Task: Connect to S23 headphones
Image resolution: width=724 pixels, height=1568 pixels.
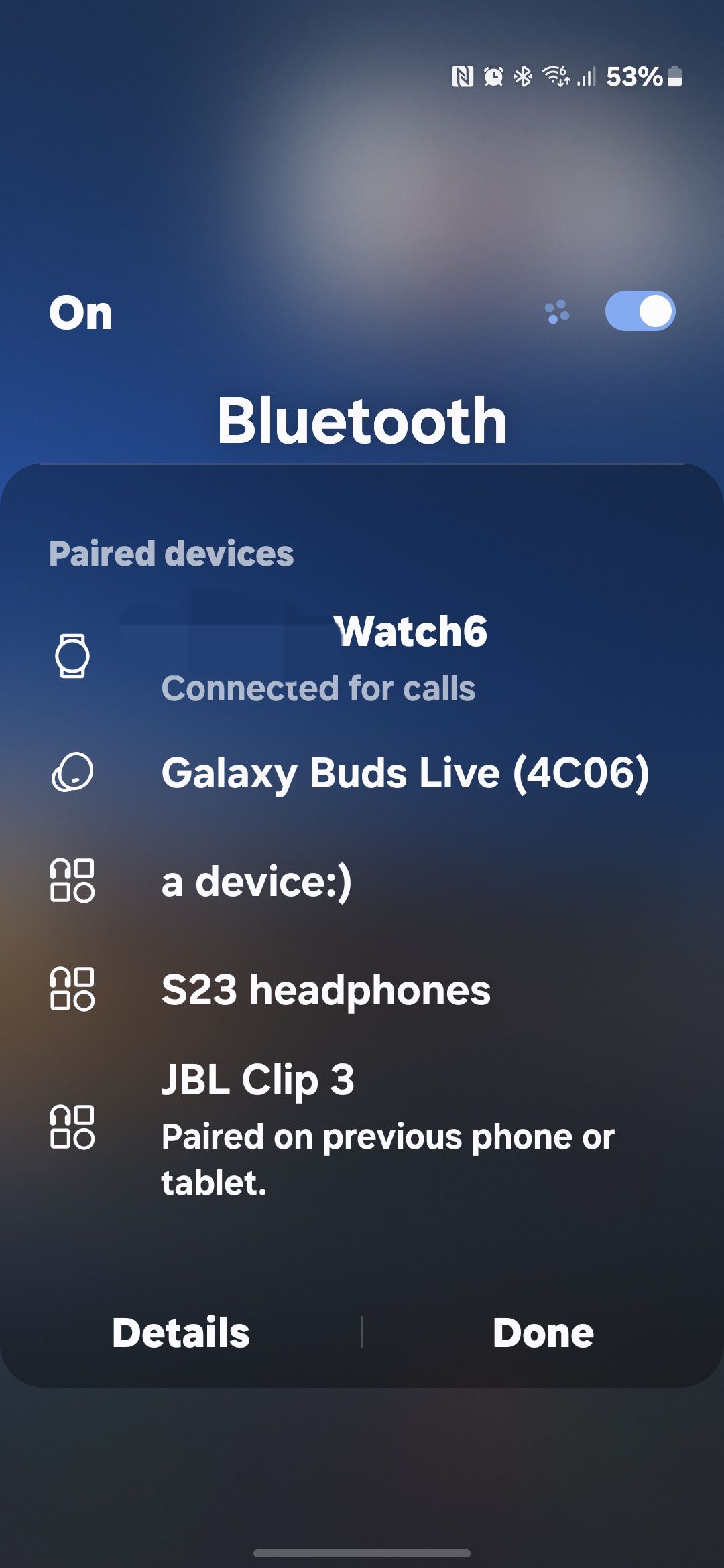Action: coord(327,990)
